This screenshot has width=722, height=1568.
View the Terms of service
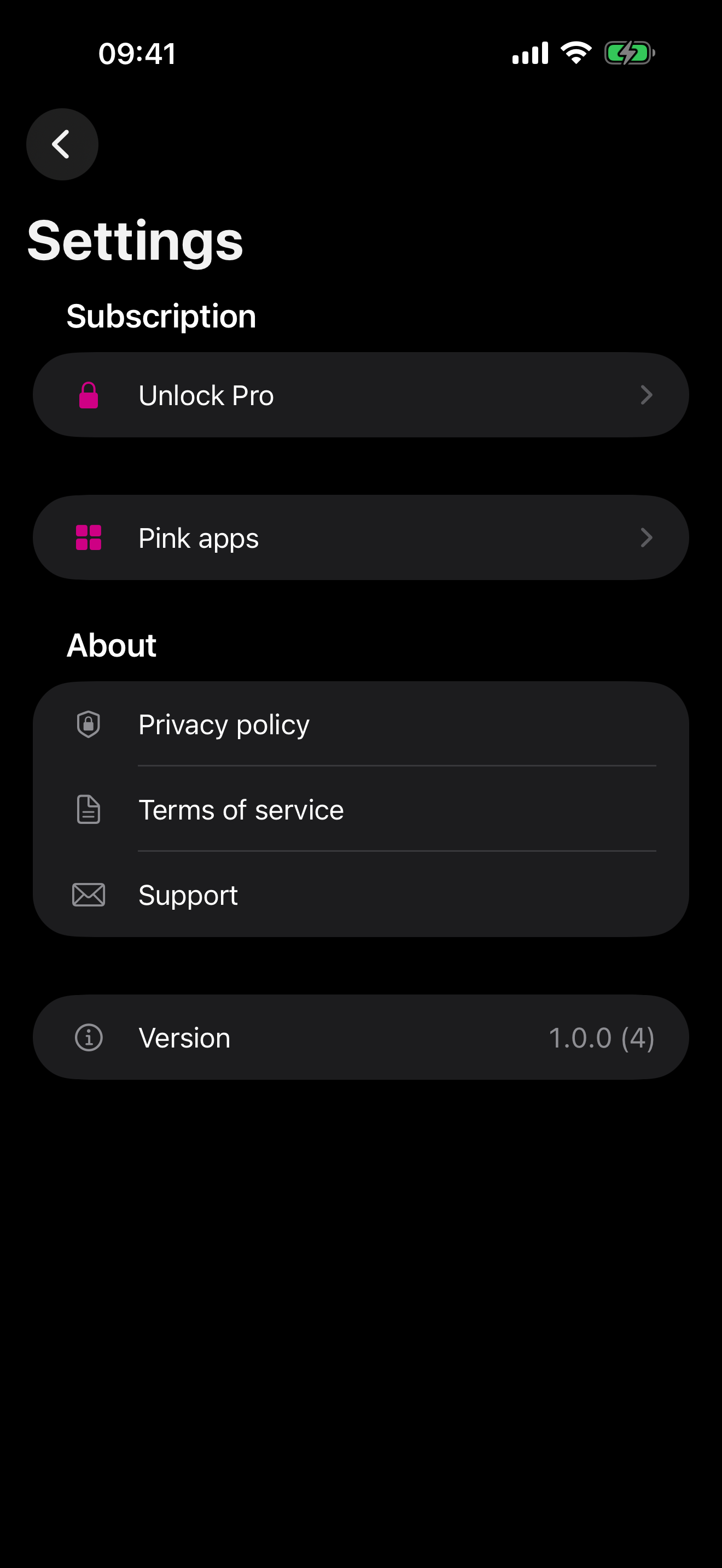(x=361, y=809)
